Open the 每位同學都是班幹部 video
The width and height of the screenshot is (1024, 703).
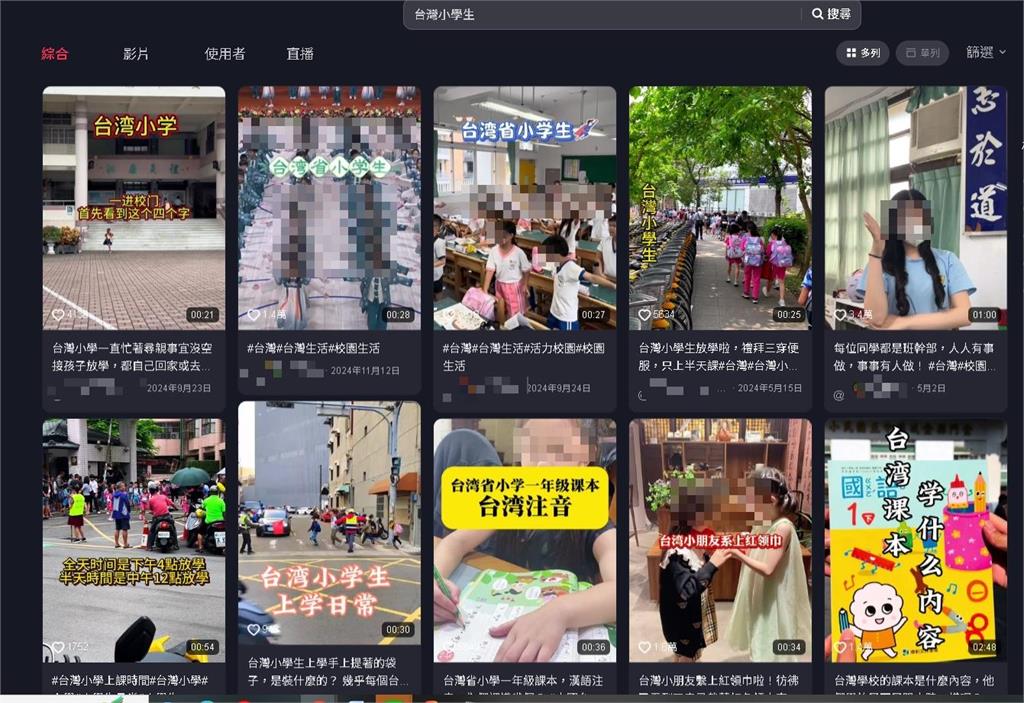[915, 208]
